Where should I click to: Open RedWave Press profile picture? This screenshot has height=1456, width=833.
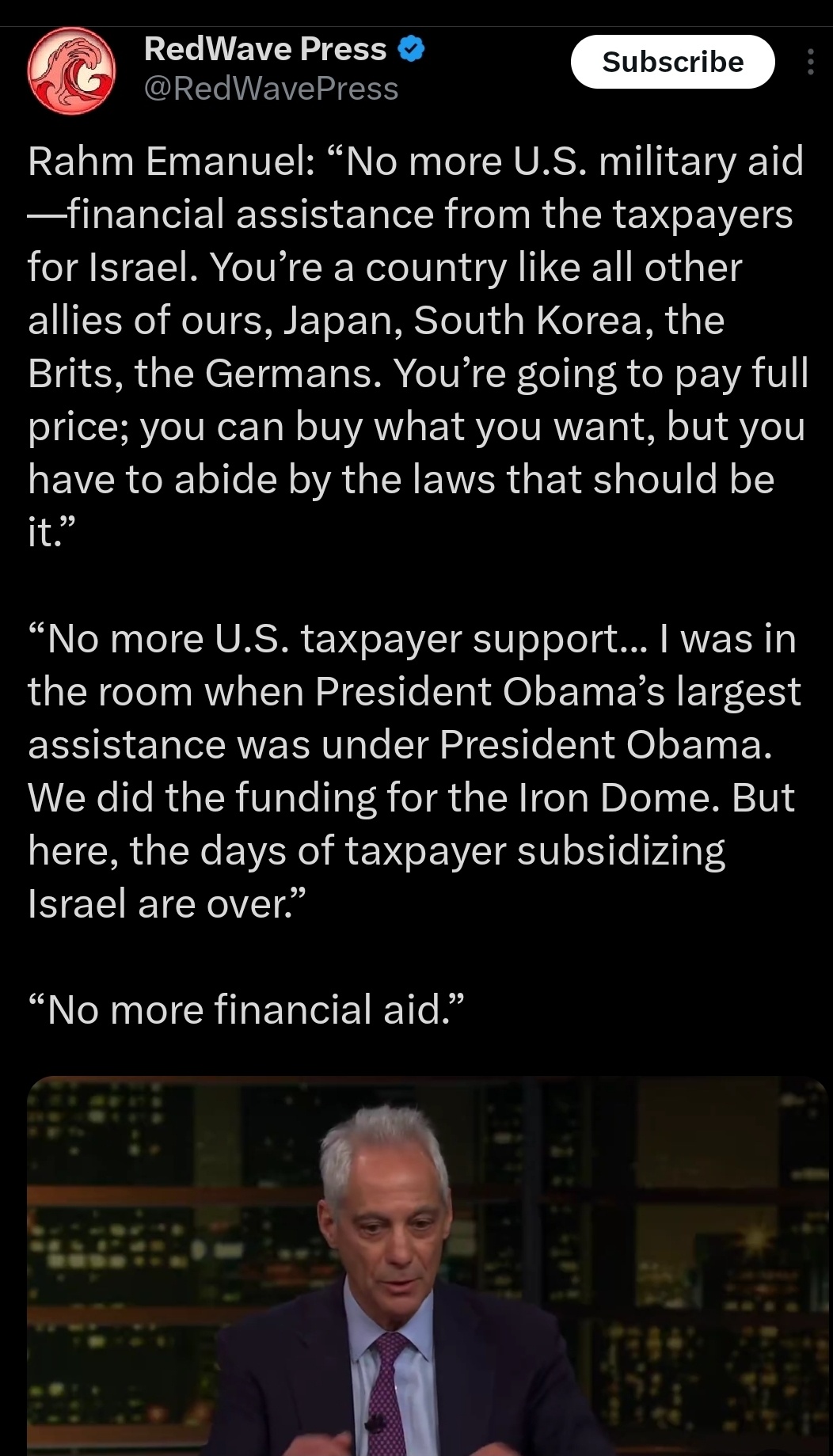[71, 70]
